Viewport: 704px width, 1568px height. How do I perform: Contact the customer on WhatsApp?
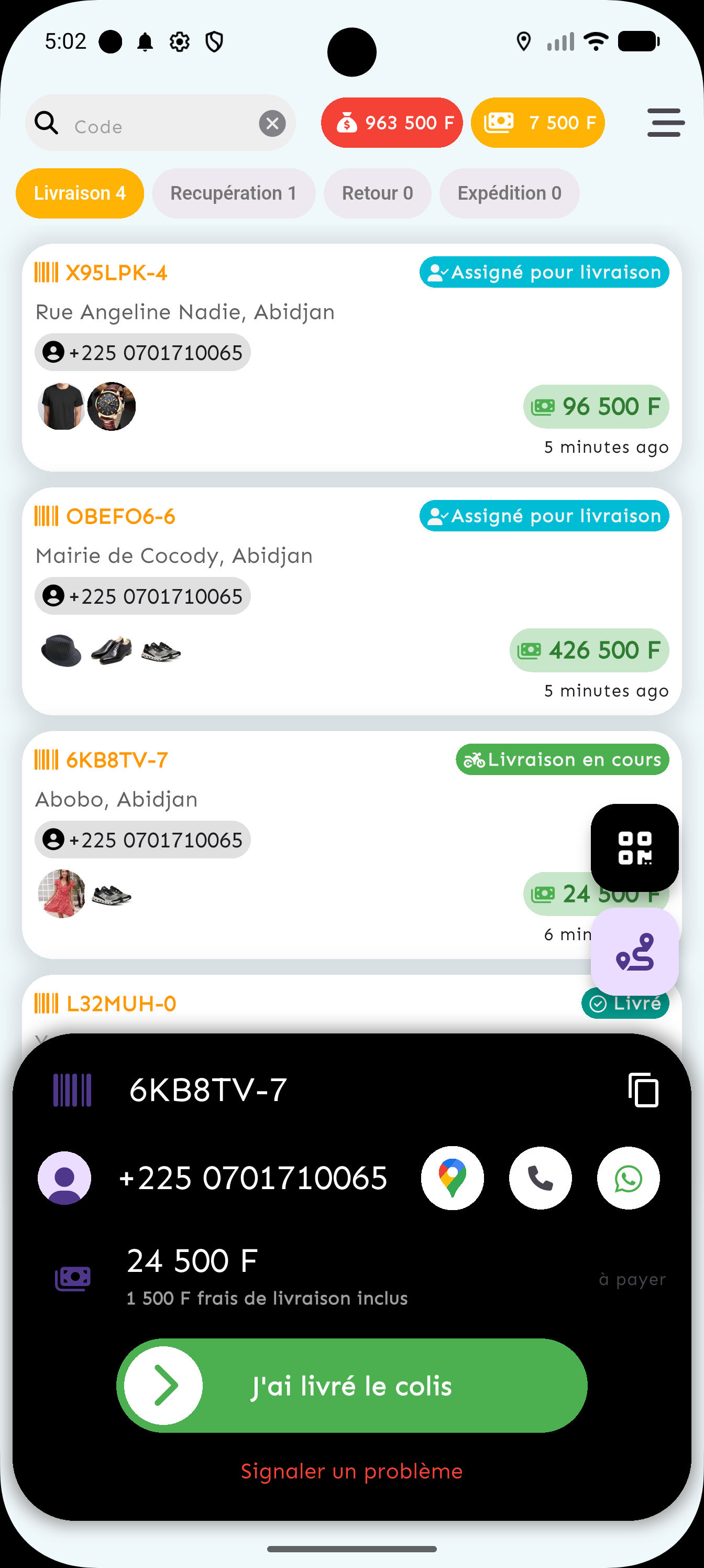coord(628,1177)
